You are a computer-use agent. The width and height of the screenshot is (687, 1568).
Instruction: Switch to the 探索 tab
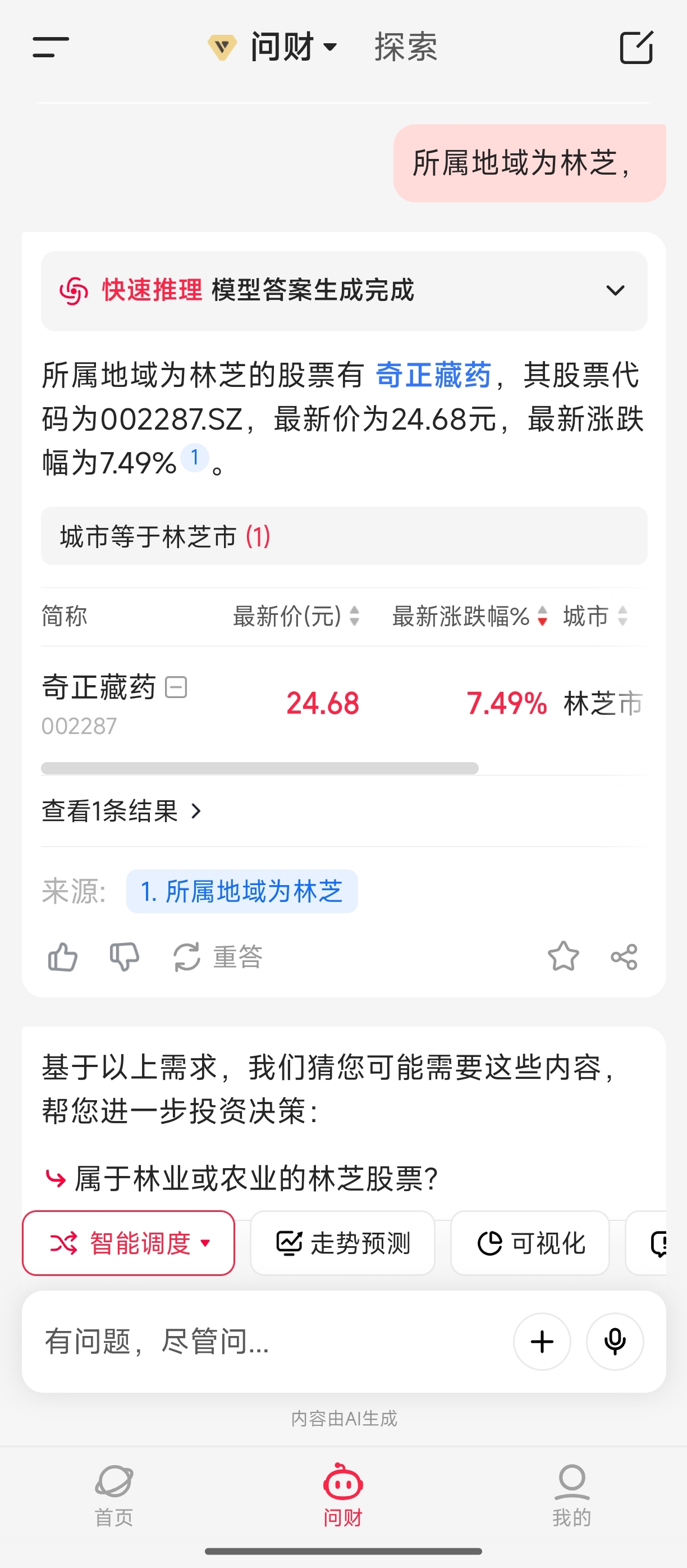point(406,47)
